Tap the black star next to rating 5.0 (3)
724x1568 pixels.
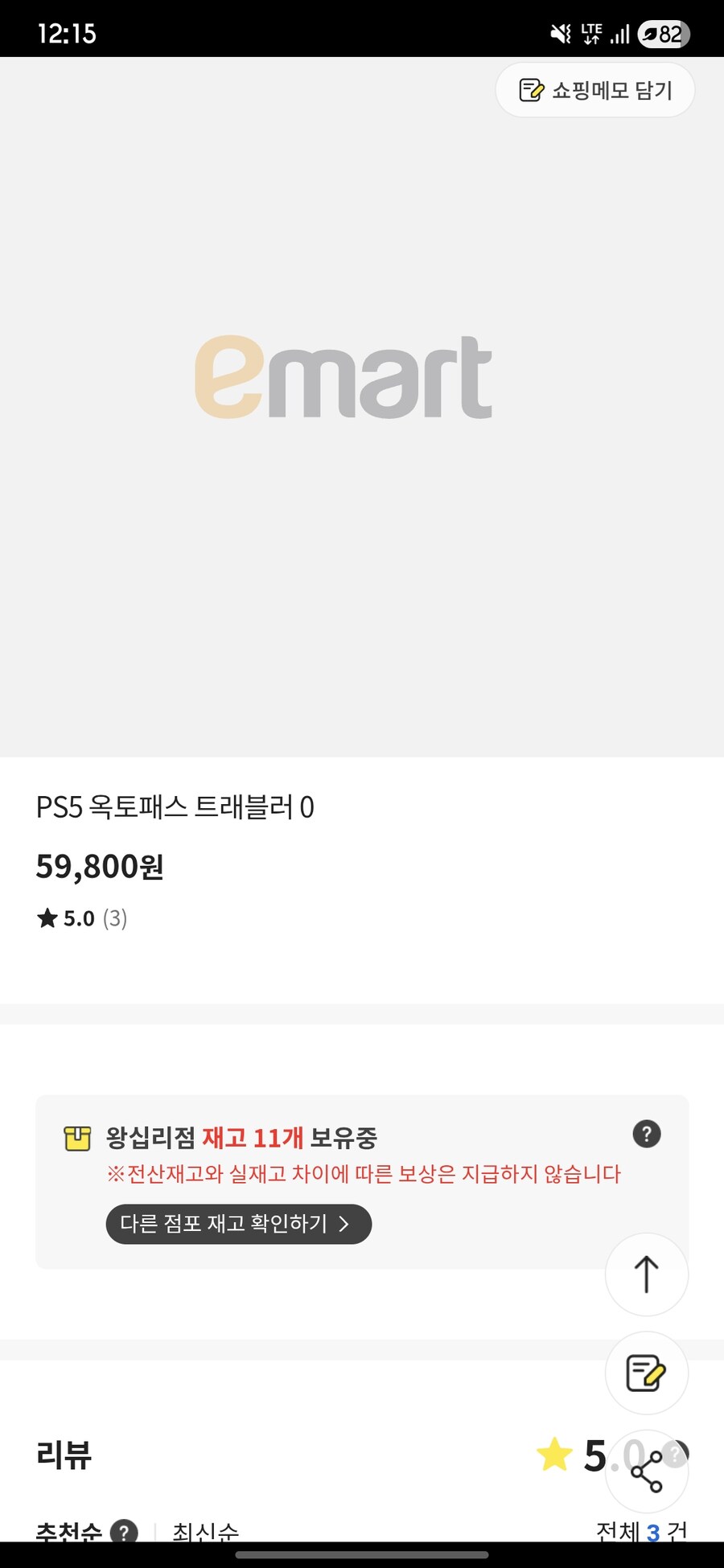tap(47, 917)
